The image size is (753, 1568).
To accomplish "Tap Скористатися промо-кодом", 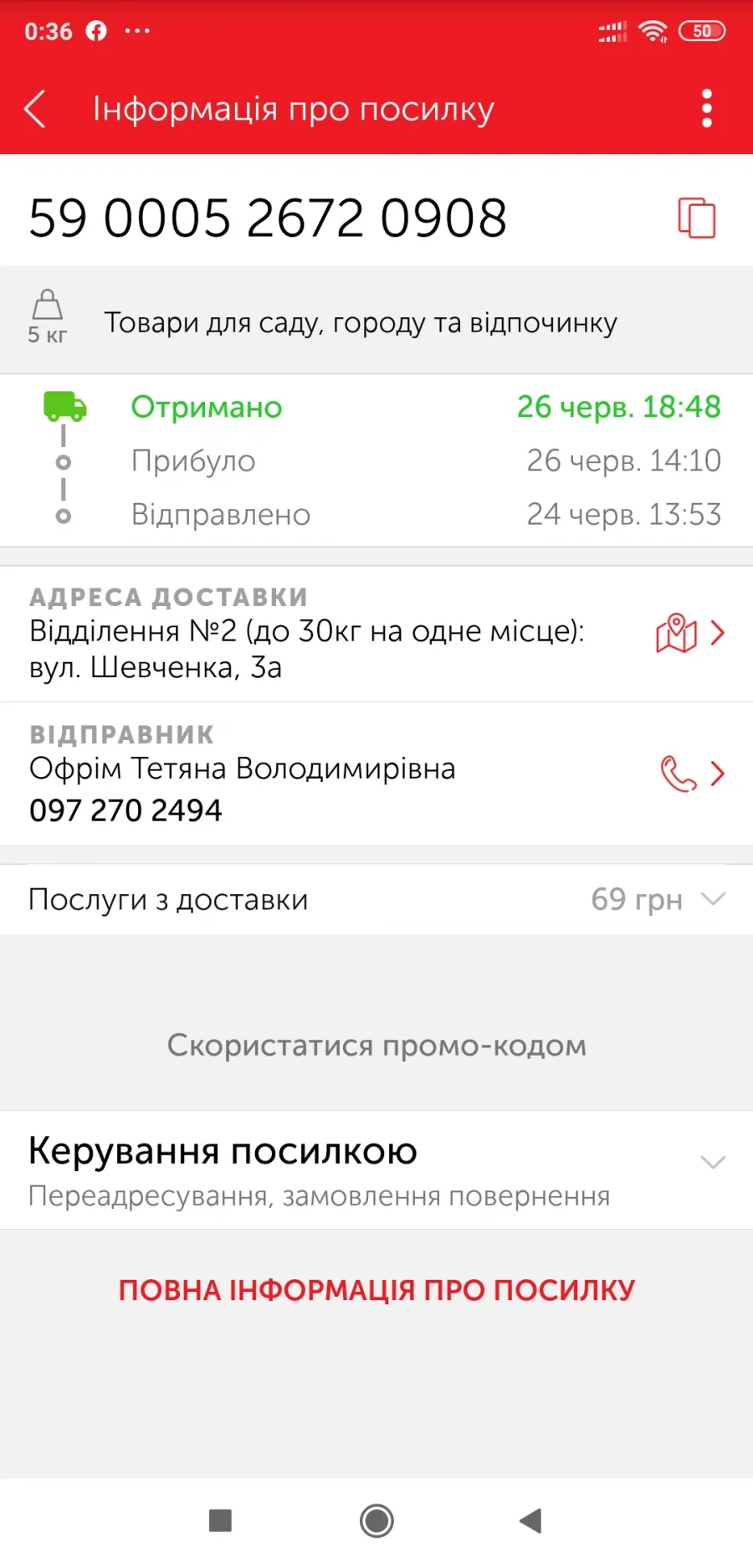I will (376, 1046).
